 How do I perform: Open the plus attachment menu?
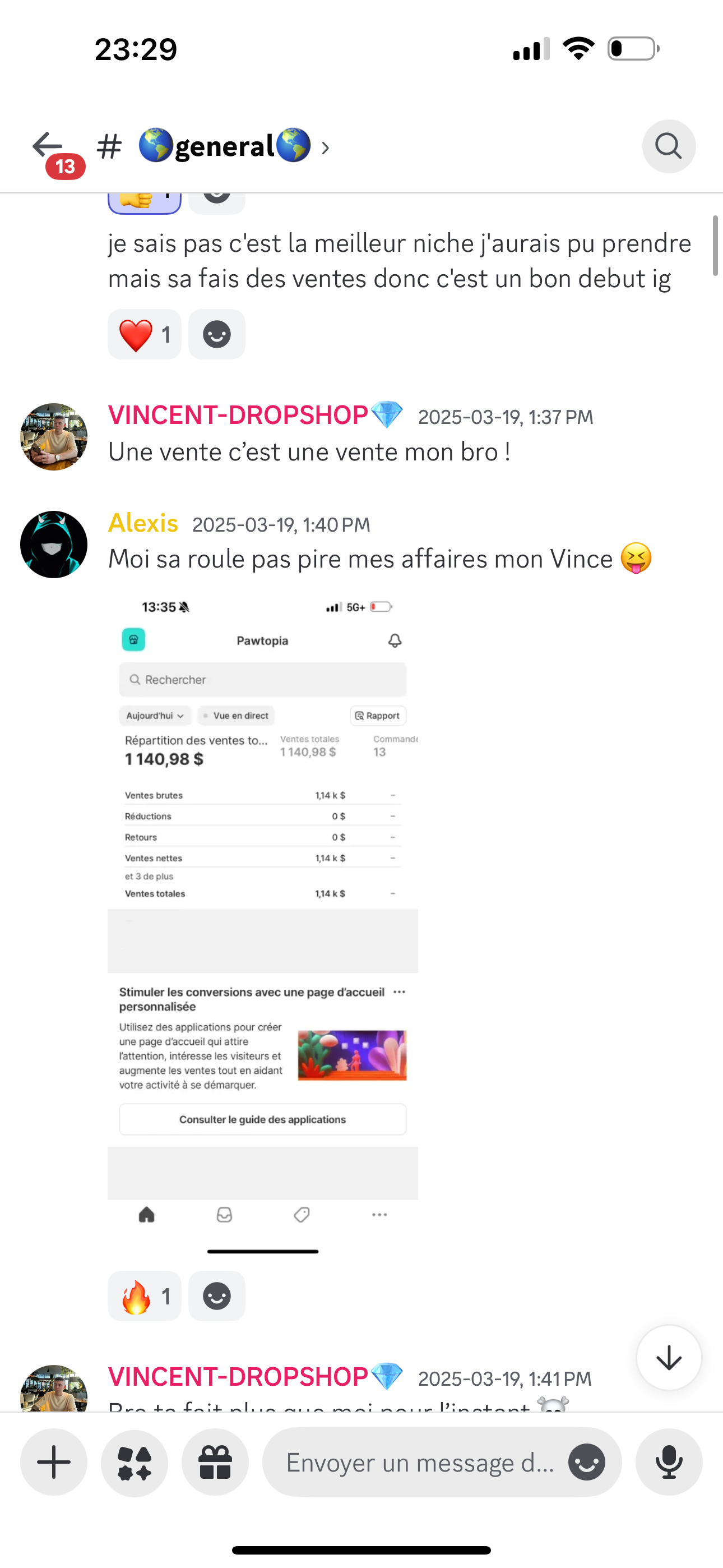coord(54,1462)
